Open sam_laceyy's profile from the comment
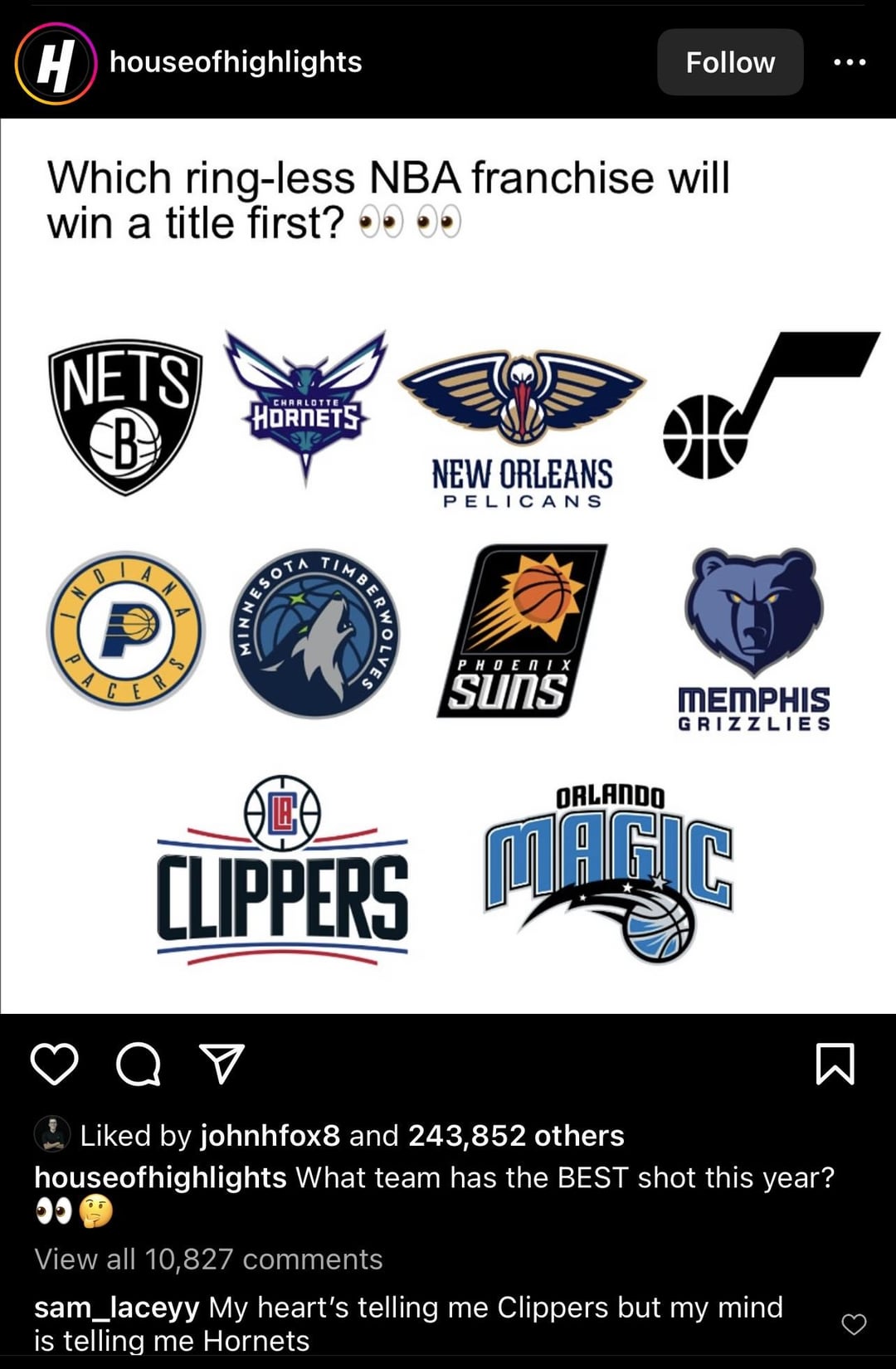The image size is (896, 1369). (116, 1307)
